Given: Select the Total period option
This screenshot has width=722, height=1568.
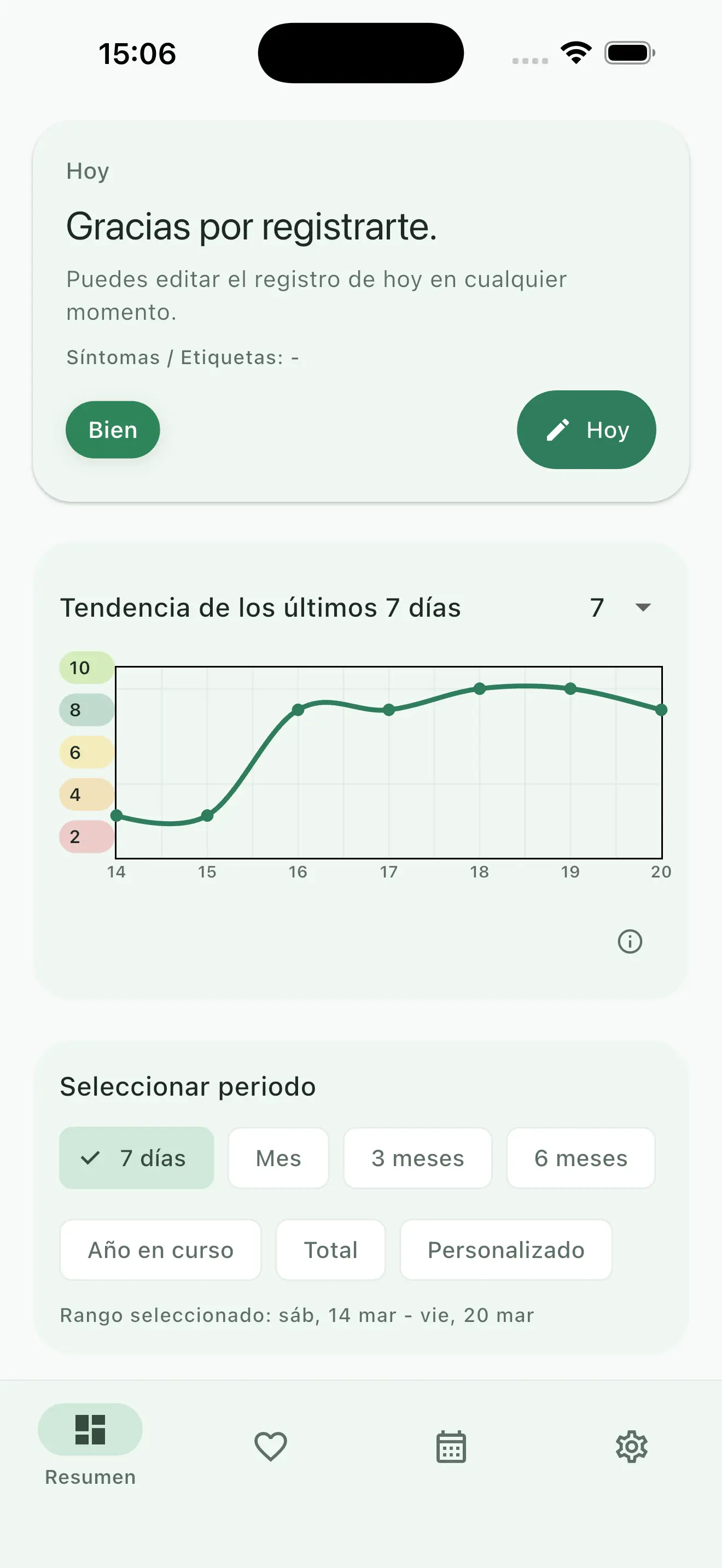Looking at the screenshot, I should [x=330, y=1250].
